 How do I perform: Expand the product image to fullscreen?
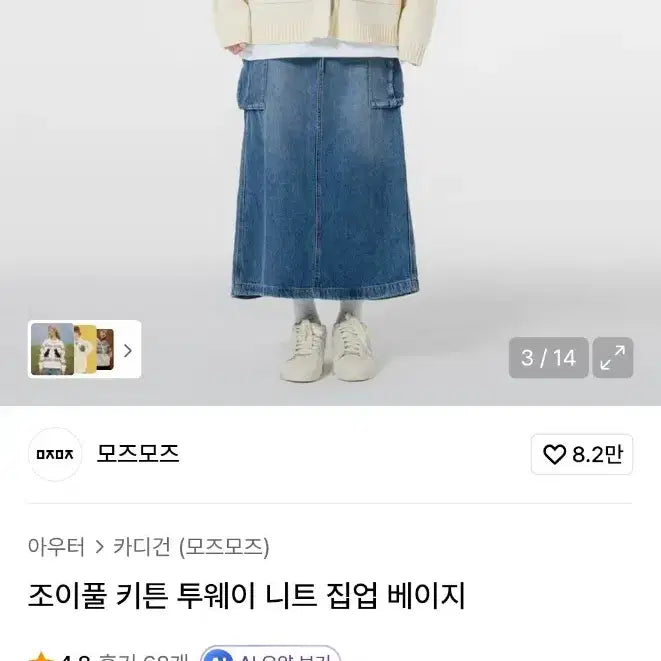point(612,357)
